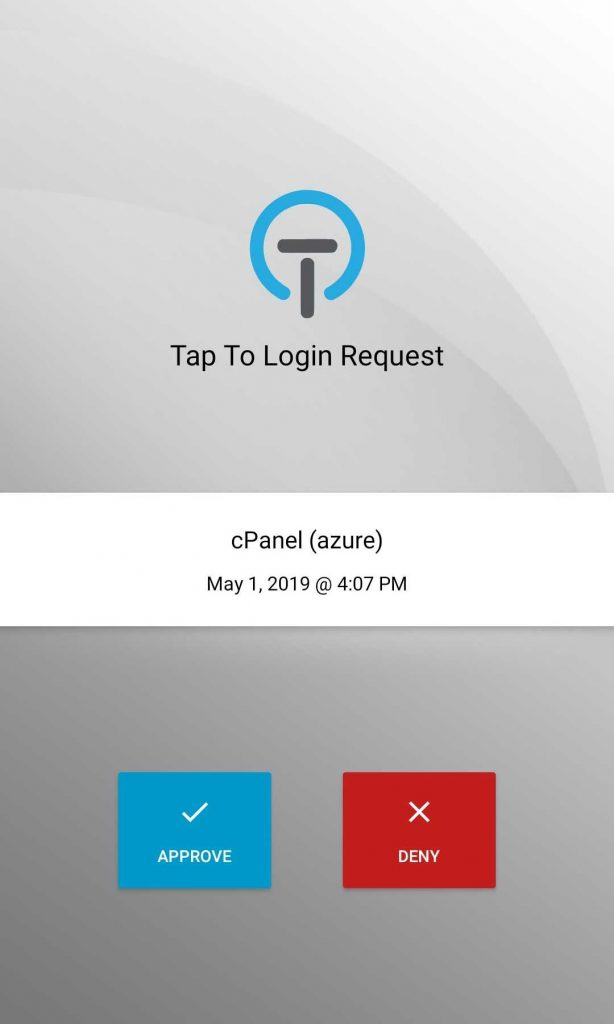The height and width of the screenshot is (1024, 614).
Task: Approve the cPanel login request
Action: (x=194, y=829)
